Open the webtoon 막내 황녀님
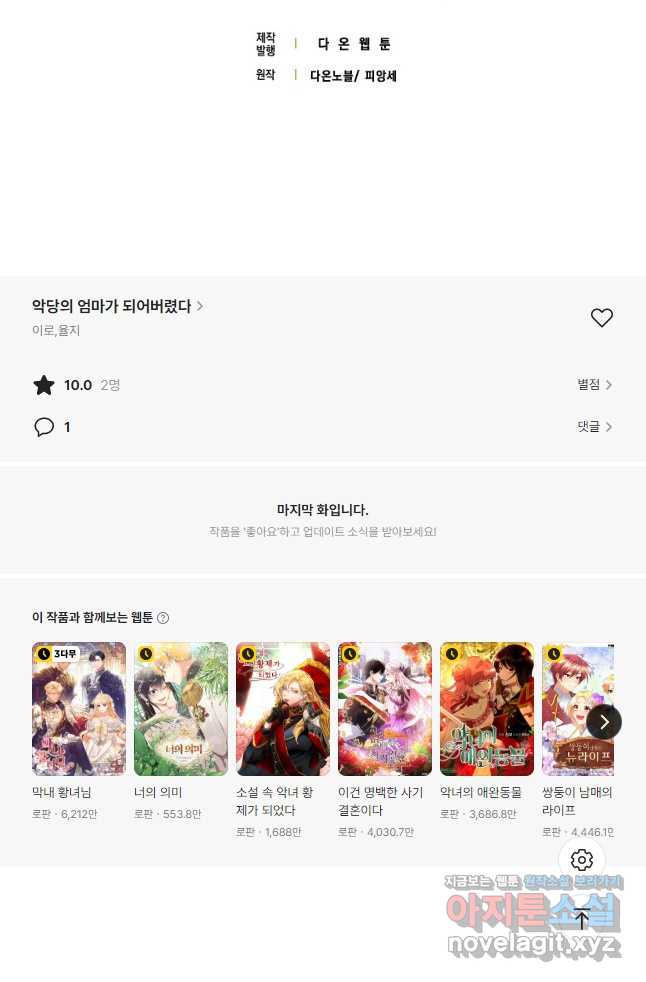The image size is (646, 982). click(79, 709)
